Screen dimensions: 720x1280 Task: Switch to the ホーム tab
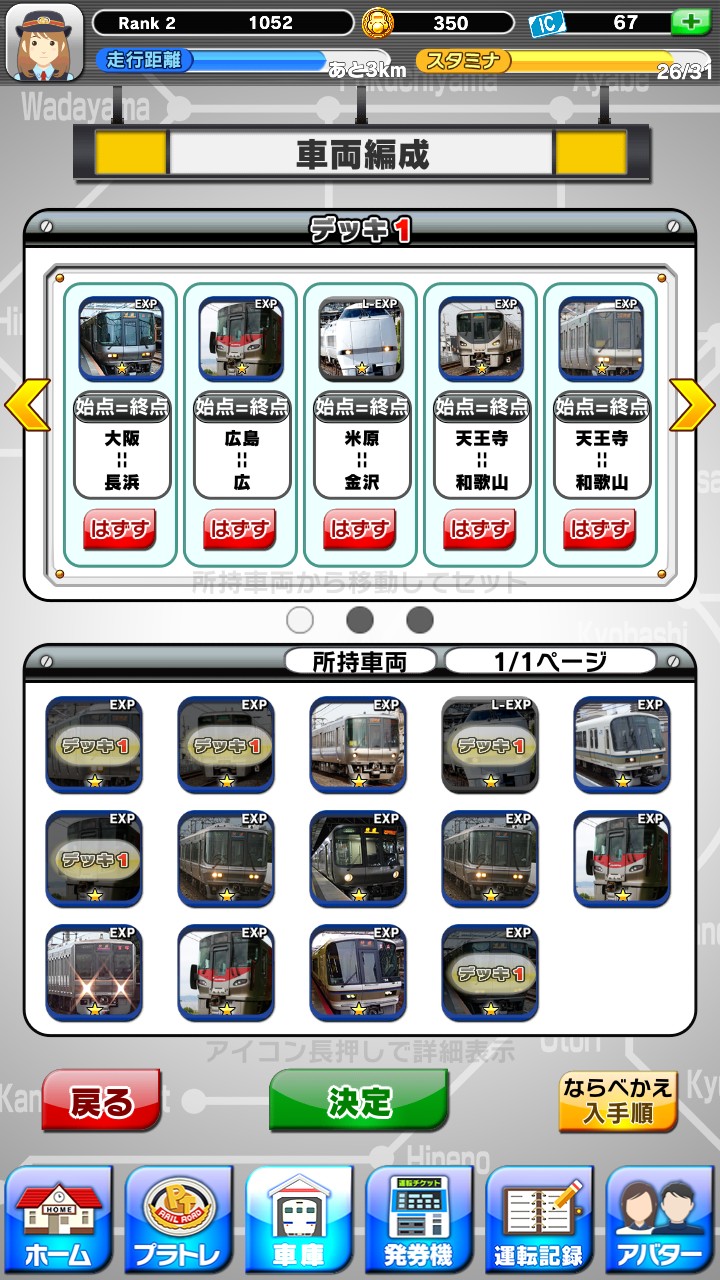(58, 1218)
